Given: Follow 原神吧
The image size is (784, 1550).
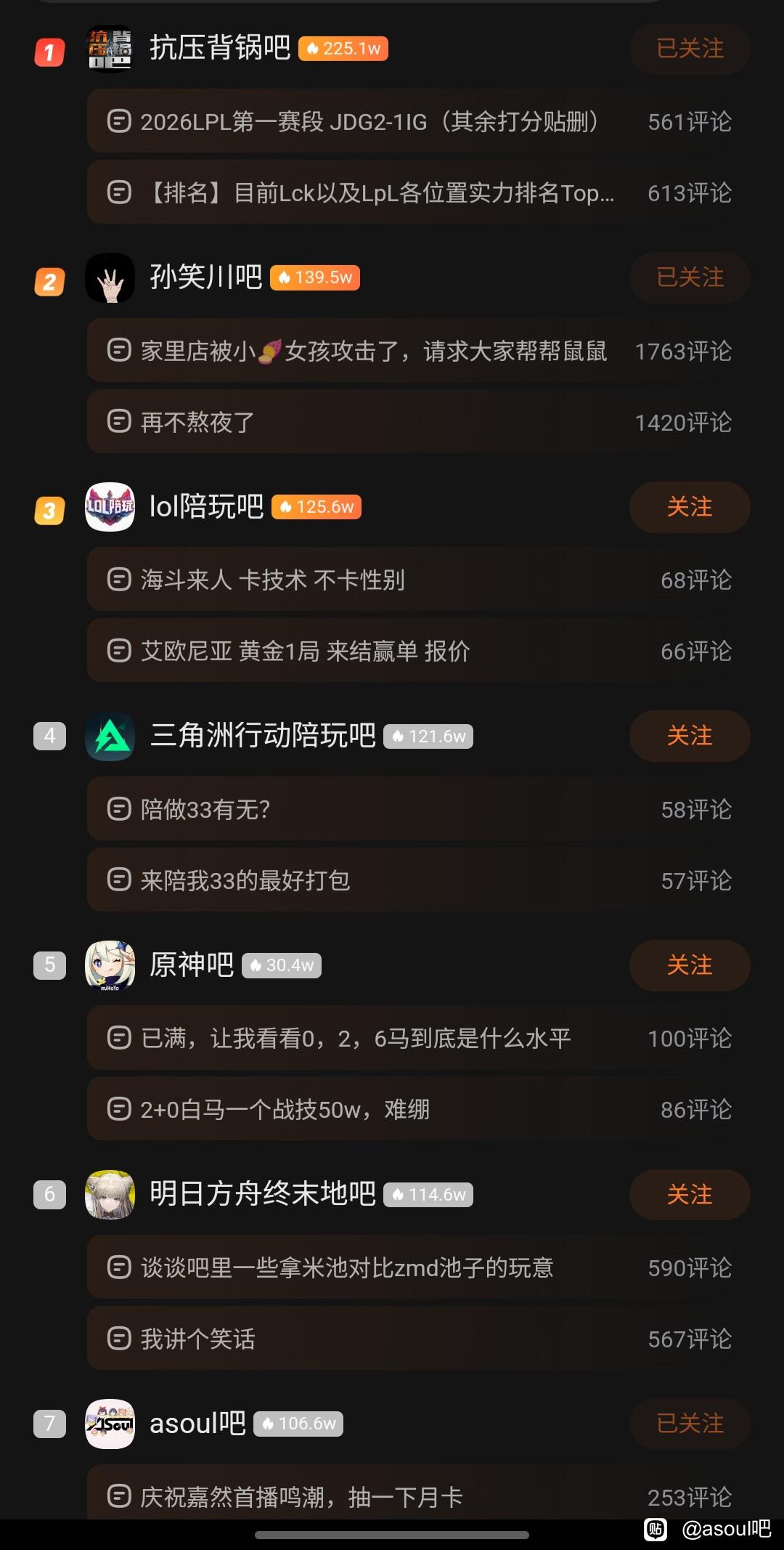Looking at the screenshot, I should coord(690,965).
